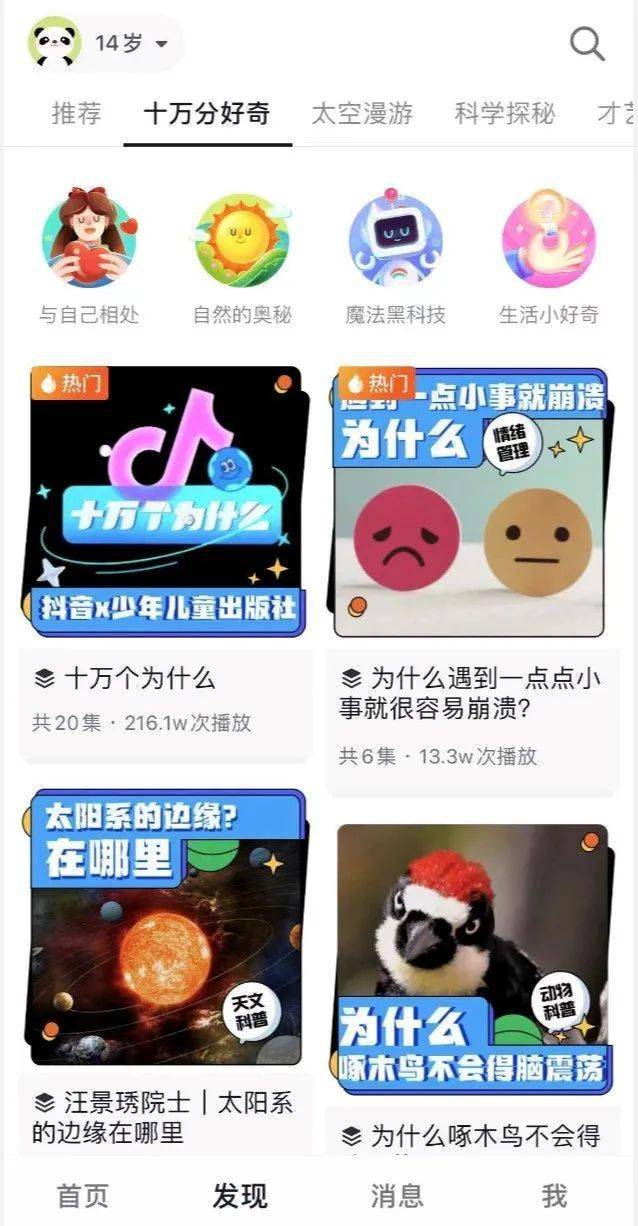Image resolution: width=638 pixels, height=1226 pixels.
Task: Open the 与自己相处 category
Action: [x=89, y=257]
